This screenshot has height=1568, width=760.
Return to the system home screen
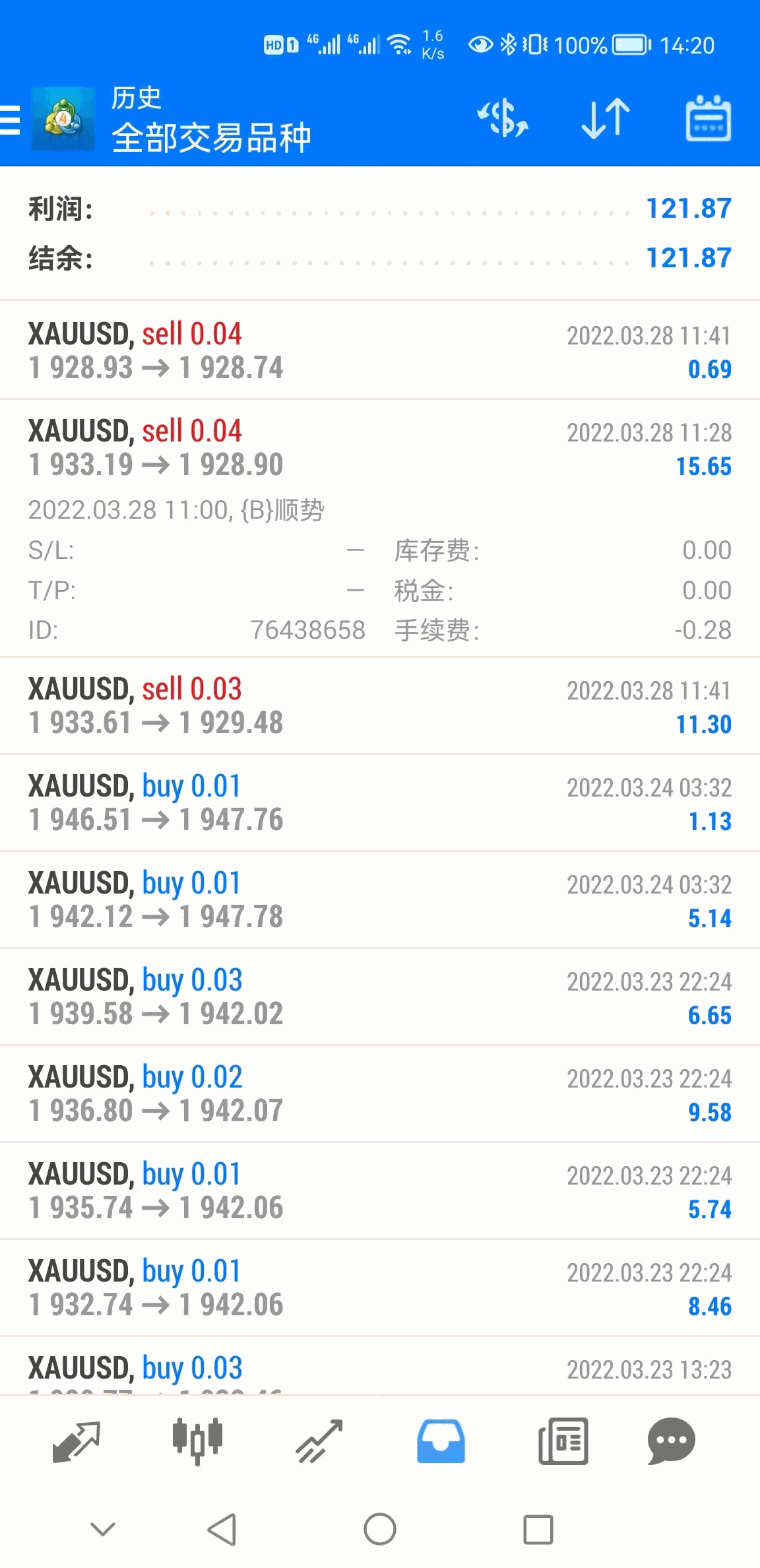tap(380, 1529)
